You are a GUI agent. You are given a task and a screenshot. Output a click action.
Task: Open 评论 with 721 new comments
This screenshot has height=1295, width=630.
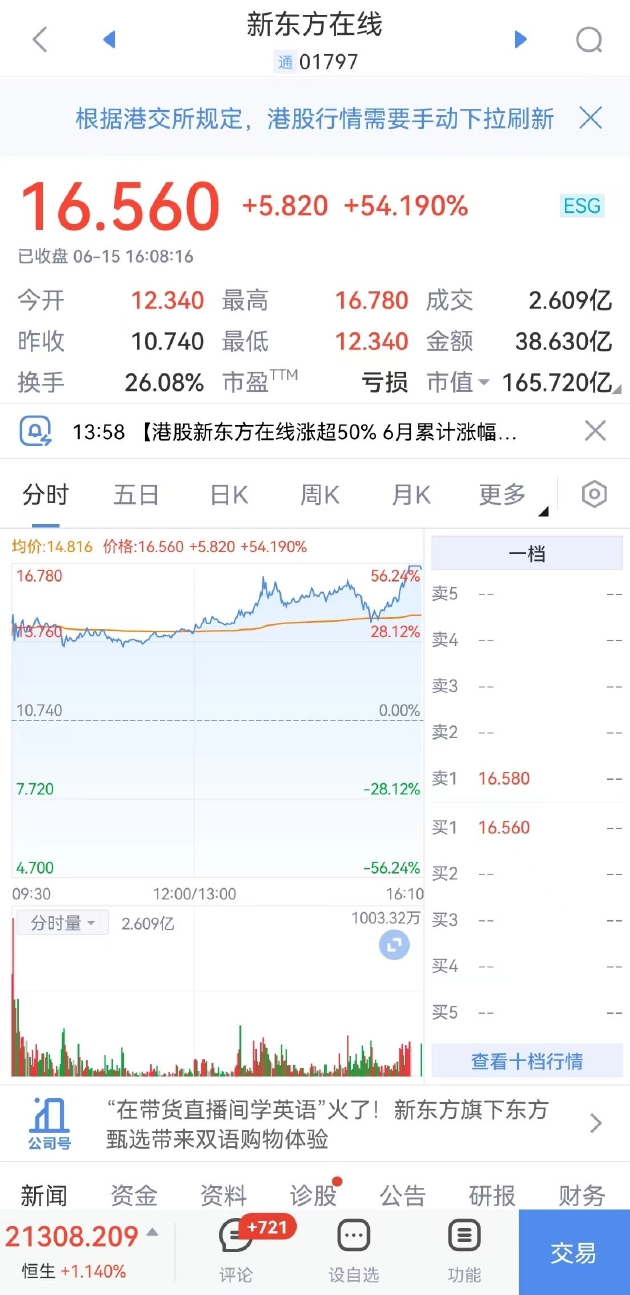237,1250
